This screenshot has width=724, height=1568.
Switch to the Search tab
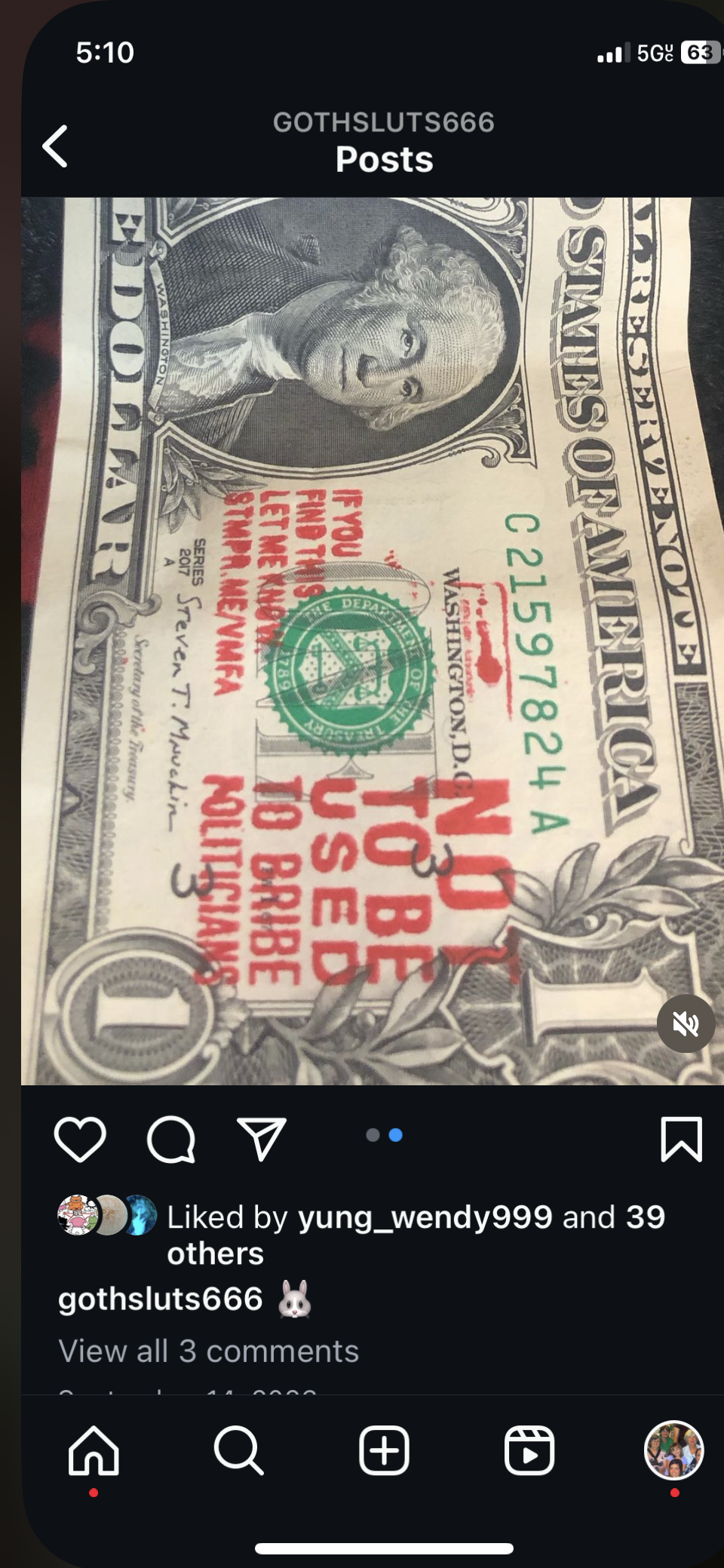pyautogui.click(x=239, y=1450)
